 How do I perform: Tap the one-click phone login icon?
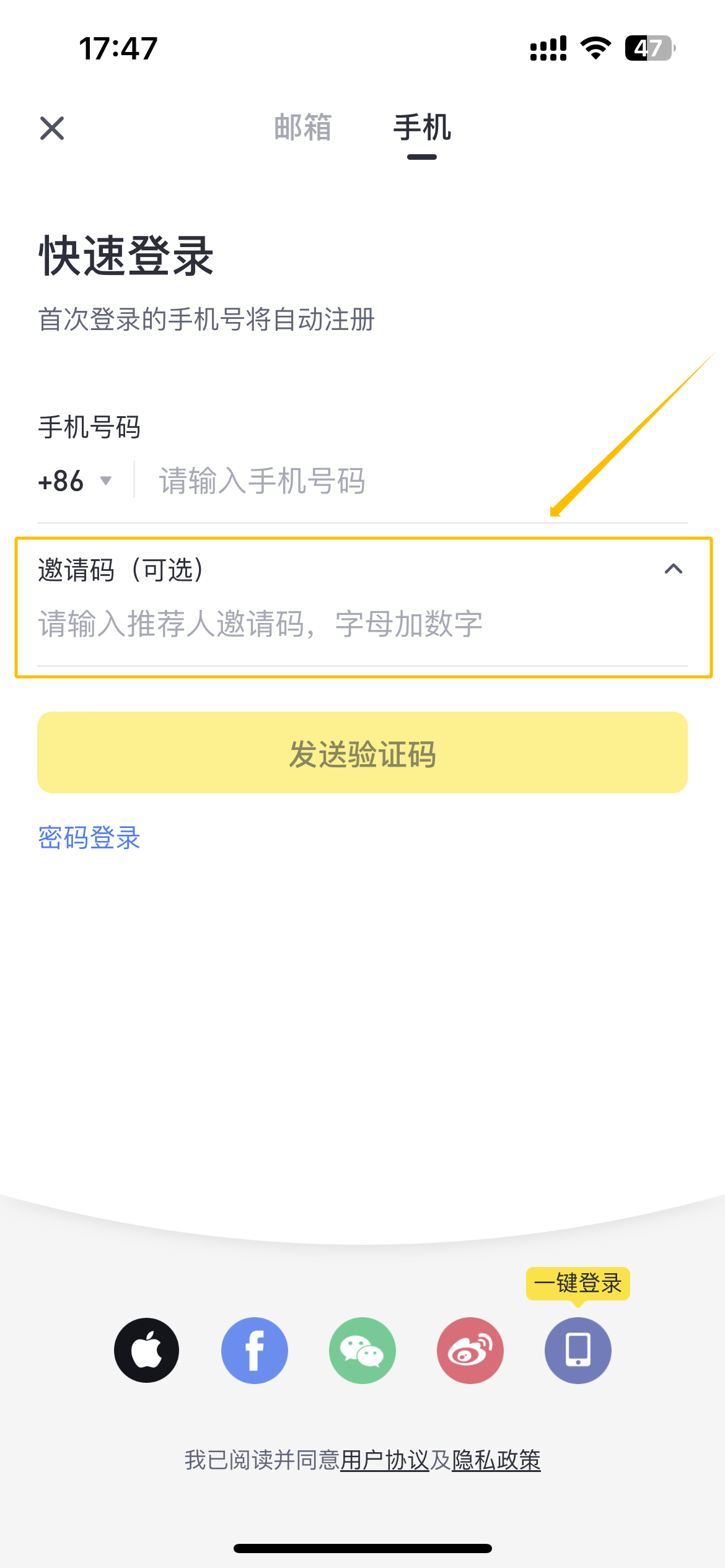(578, 1350)
